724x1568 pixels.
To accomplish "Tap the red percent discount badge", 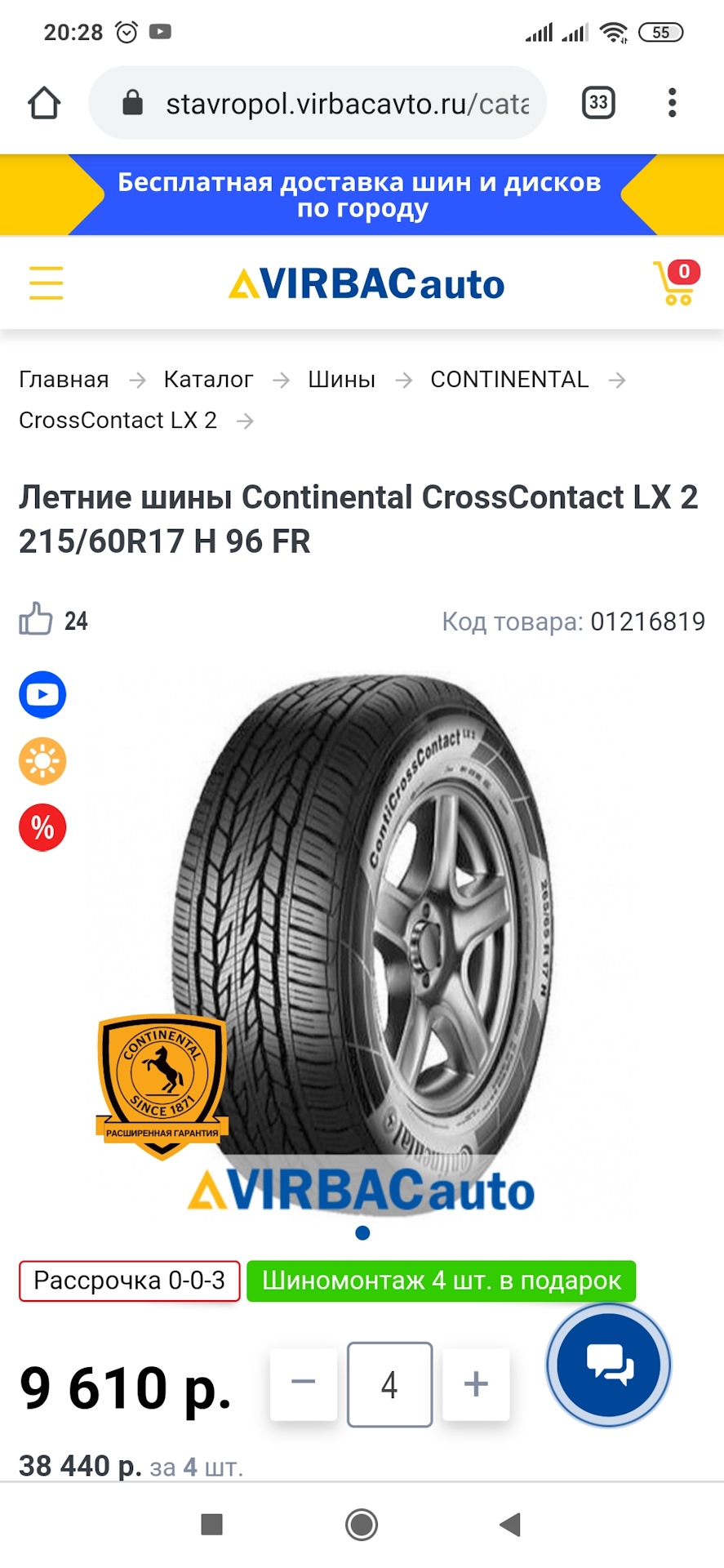I will point(42,828).
